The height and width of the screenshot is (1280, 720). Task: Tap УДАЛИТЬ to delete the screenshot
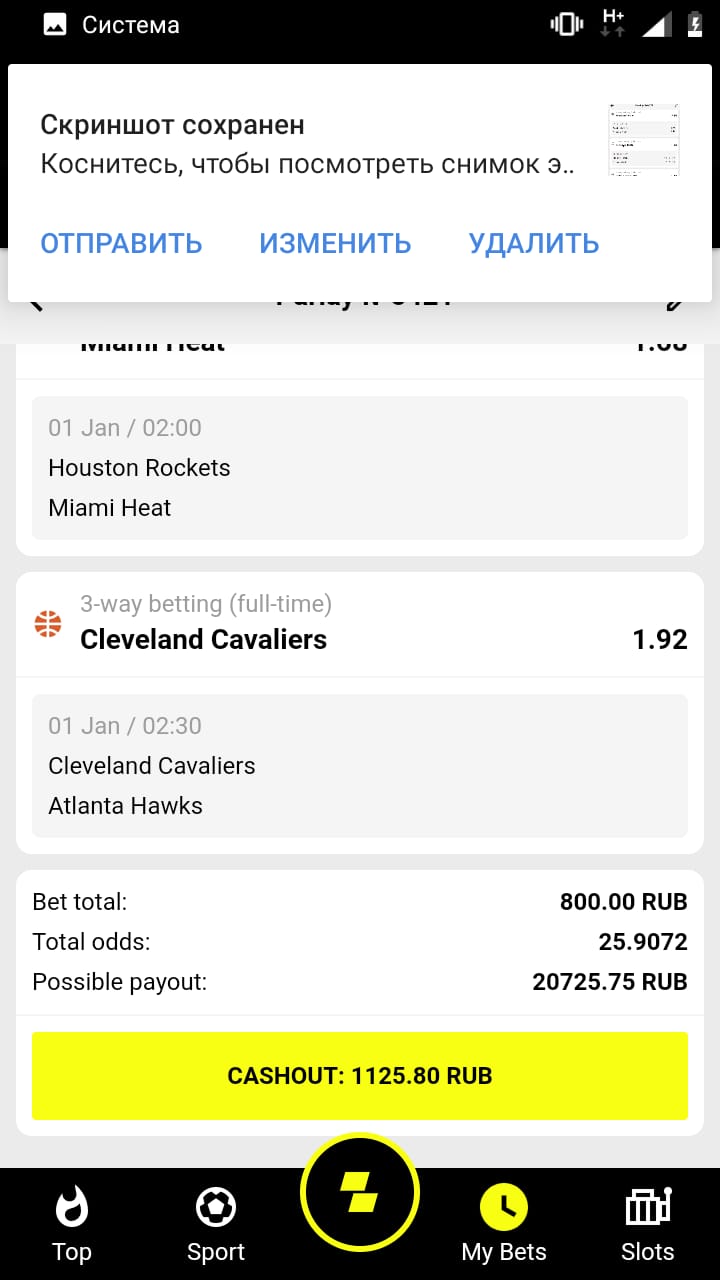pyautogui.click(x=534, y=243)
